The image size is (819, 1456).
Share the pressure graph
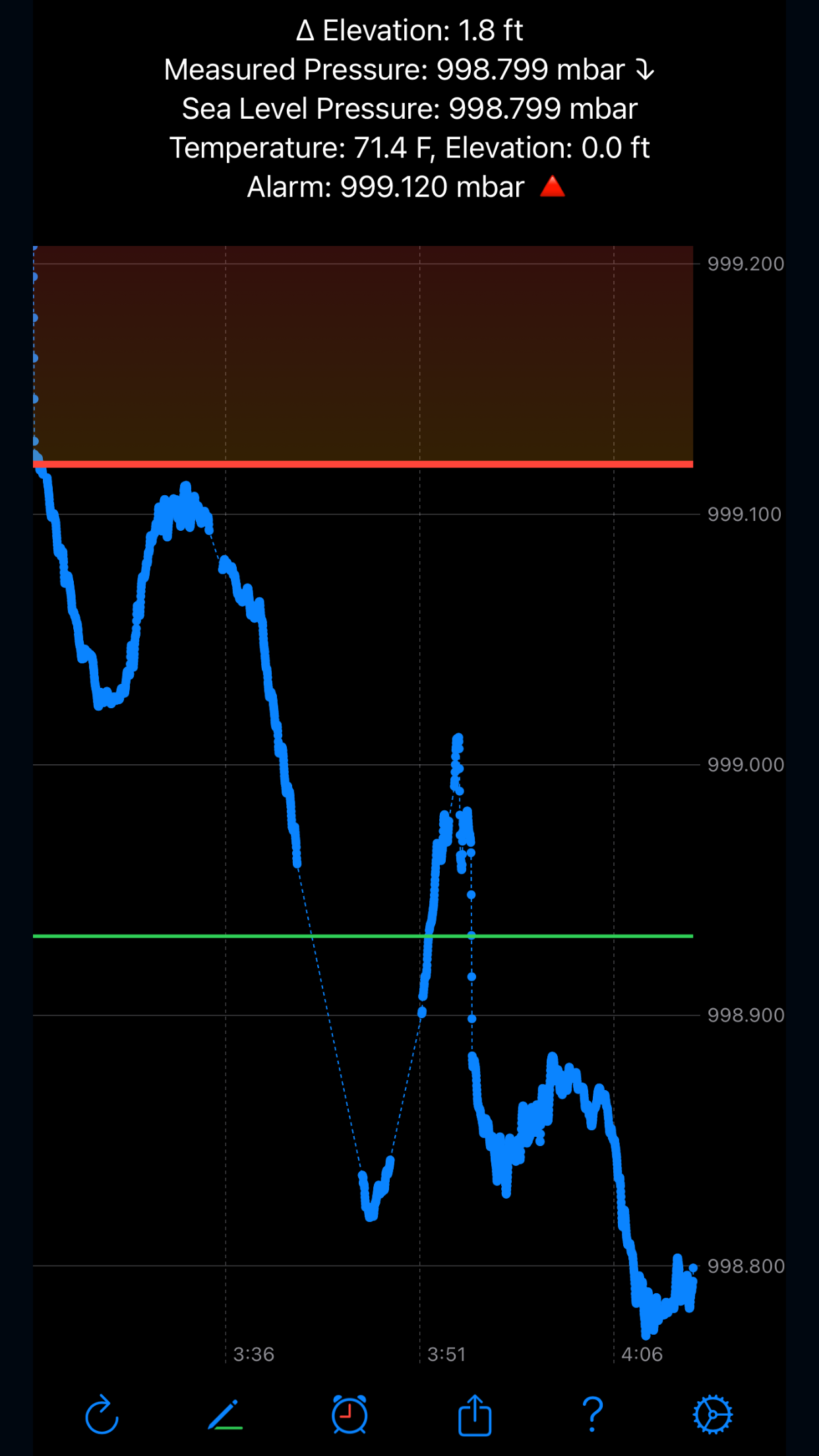475,1414
